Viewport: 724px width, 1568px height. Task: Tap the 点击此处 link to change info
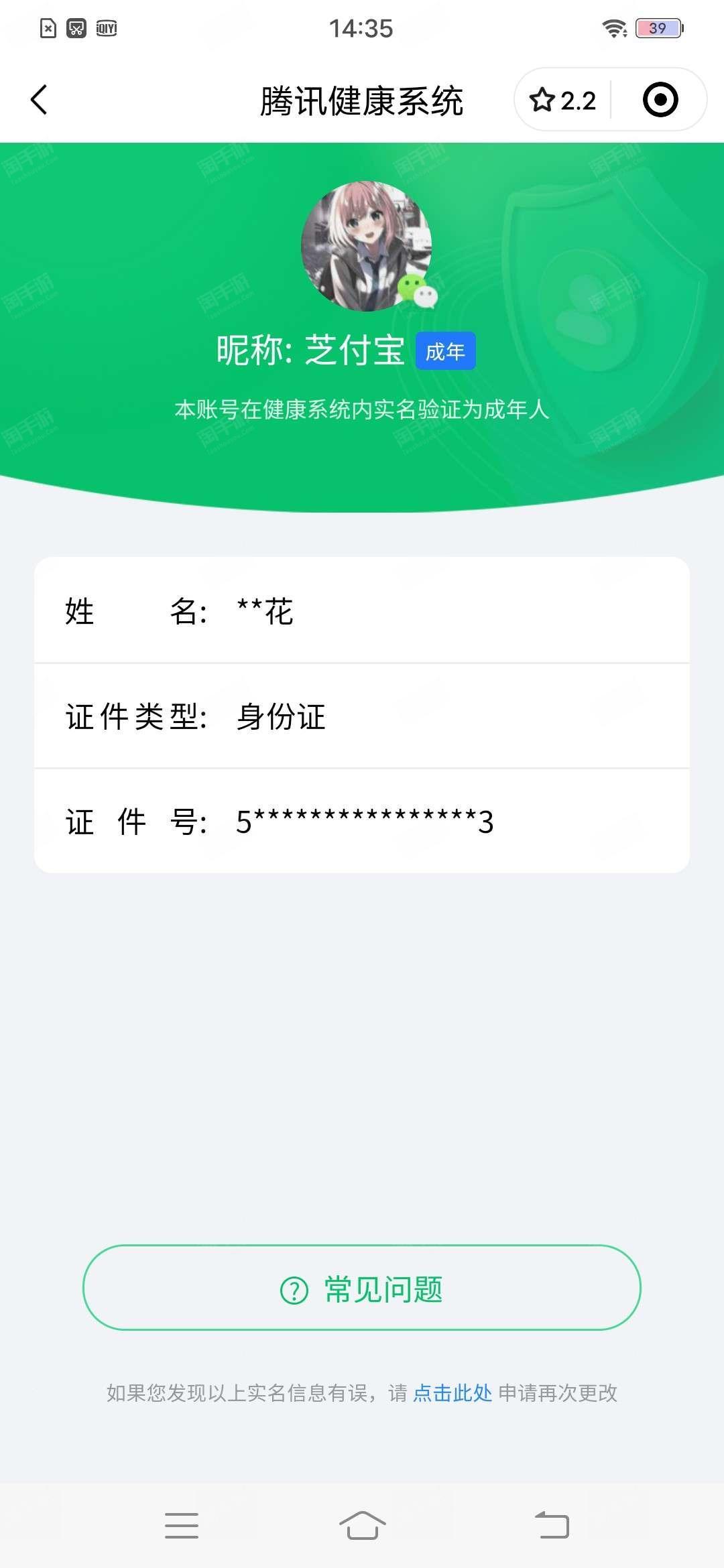tap(452, 1393)
